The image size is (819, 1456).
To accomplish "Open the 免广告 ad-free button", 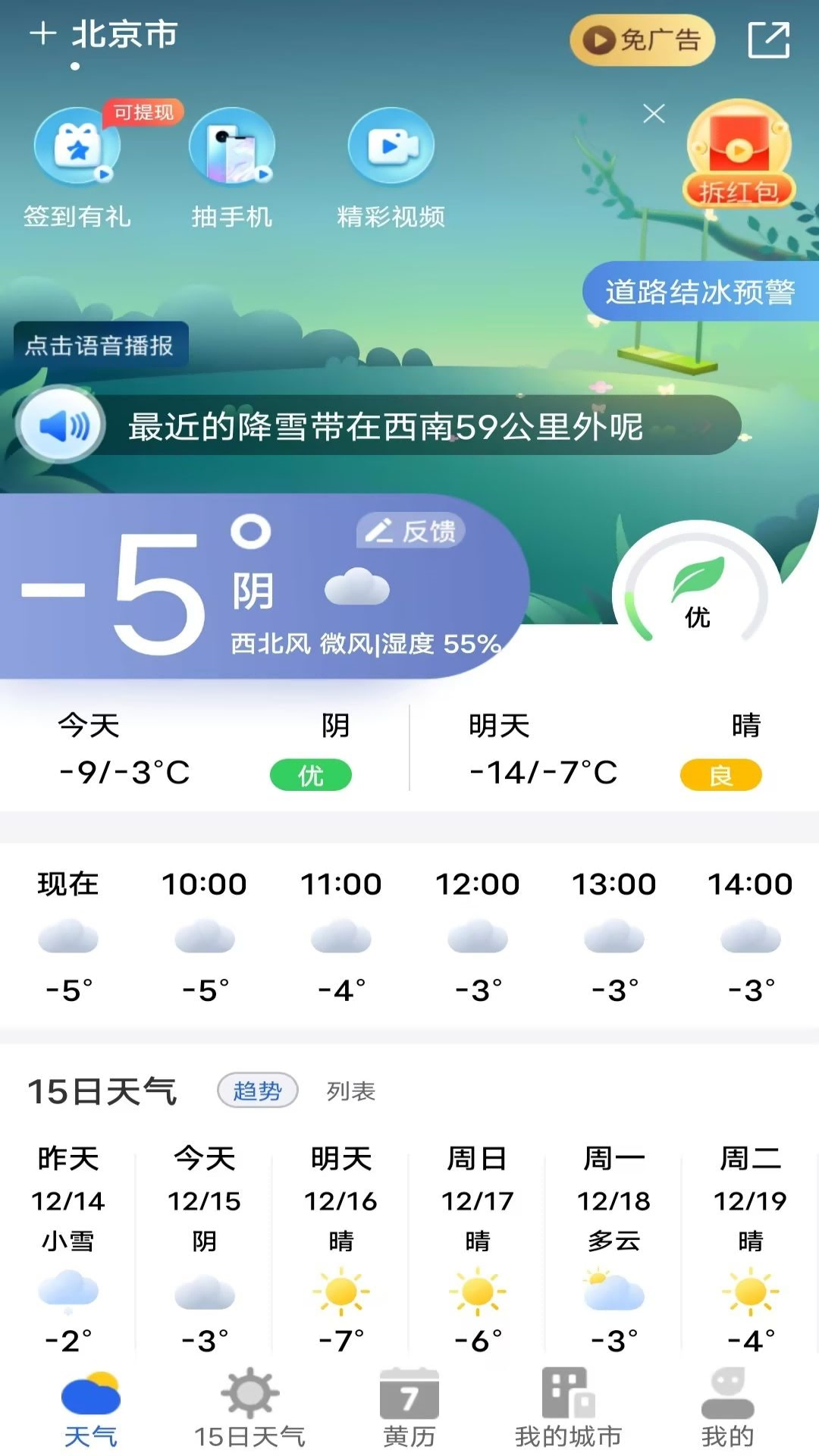I will point(642,39).
